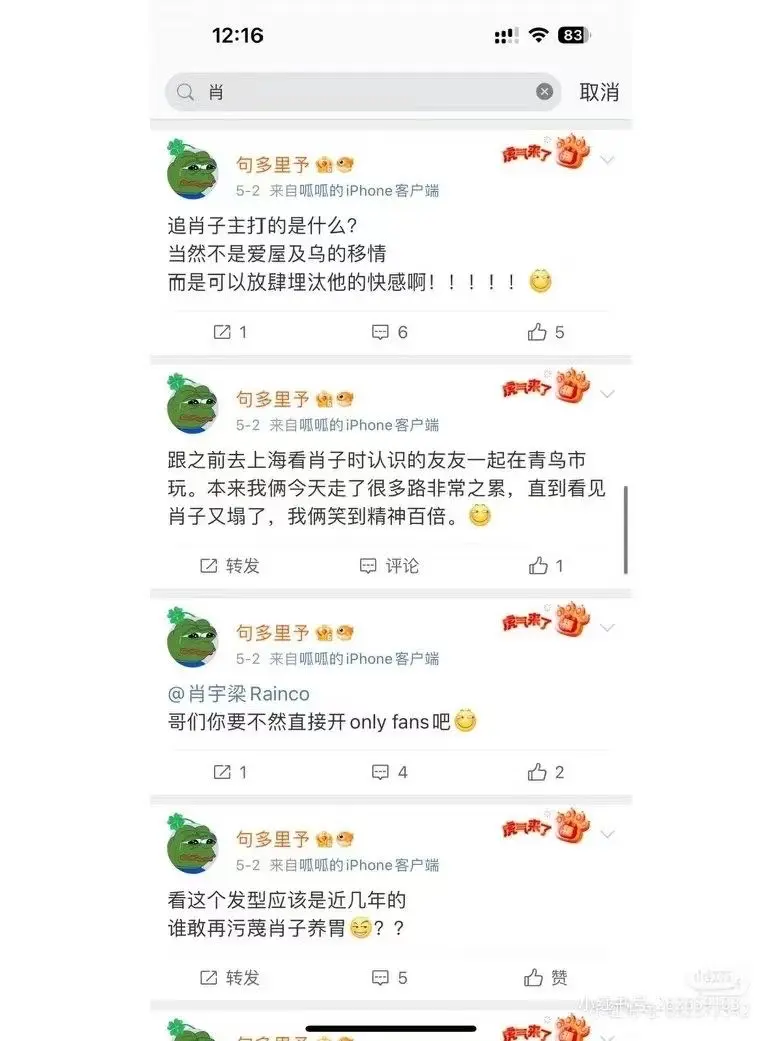781x1041 pixels.
Task: Clear the search text with the X icon
Action: (x=544, y=92)
